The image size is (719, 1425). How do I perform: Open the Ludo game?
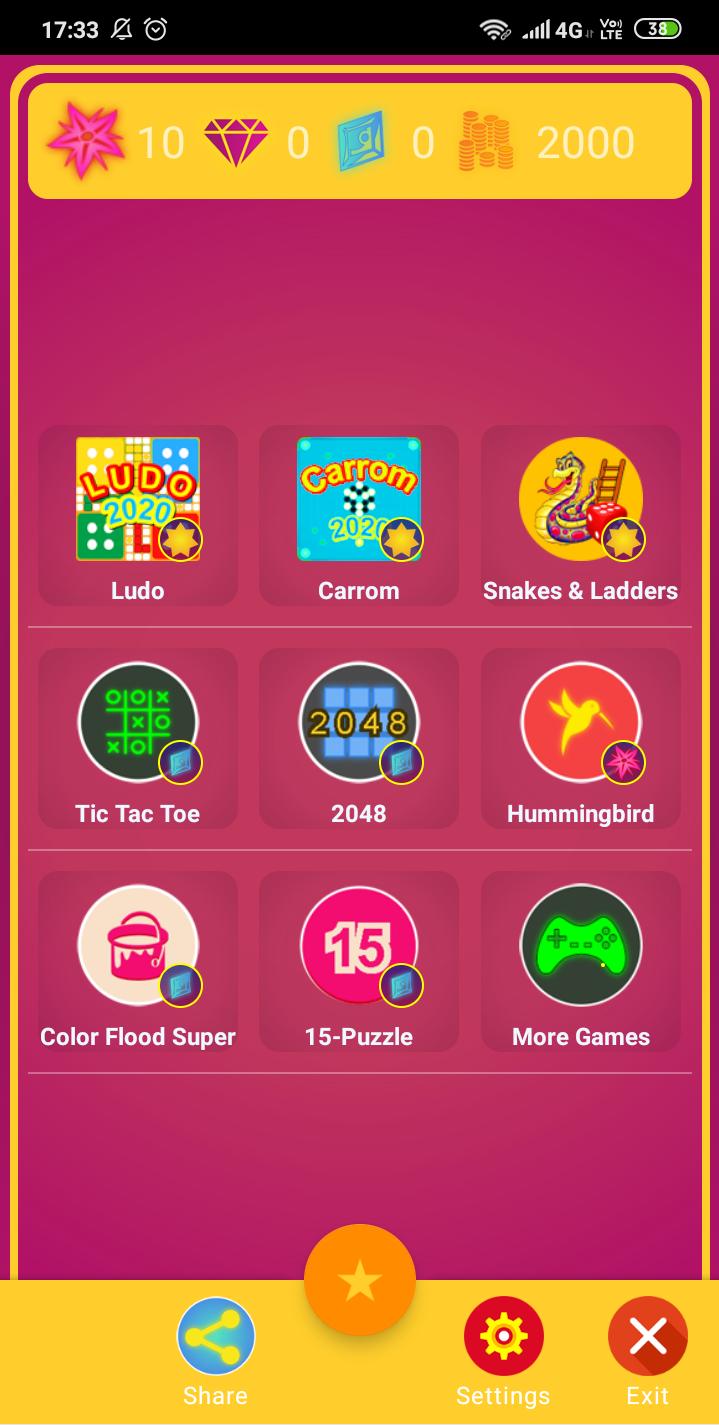click(x=138, y=500)
